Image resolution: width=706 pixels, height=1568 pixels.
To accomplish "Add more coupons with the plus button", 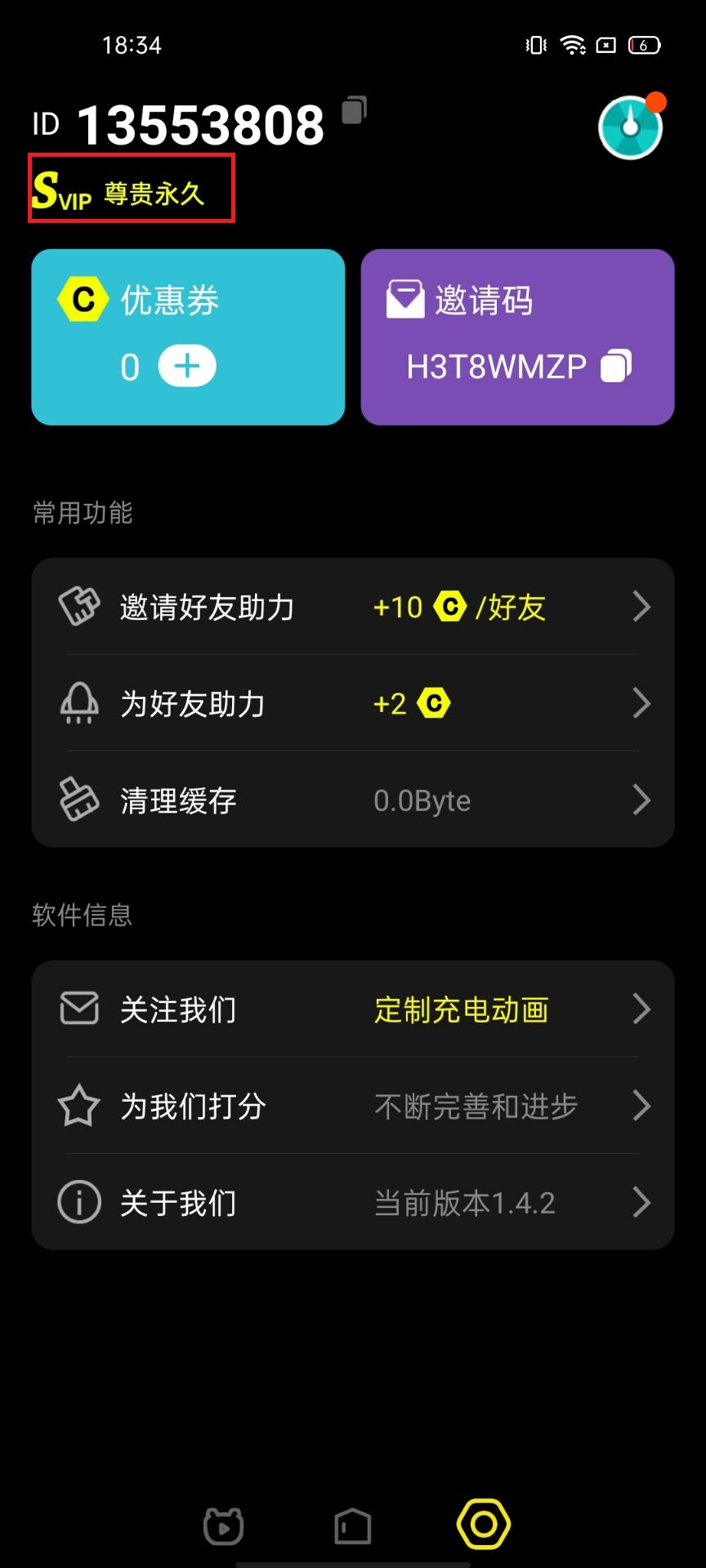I will tap(187, 366).
